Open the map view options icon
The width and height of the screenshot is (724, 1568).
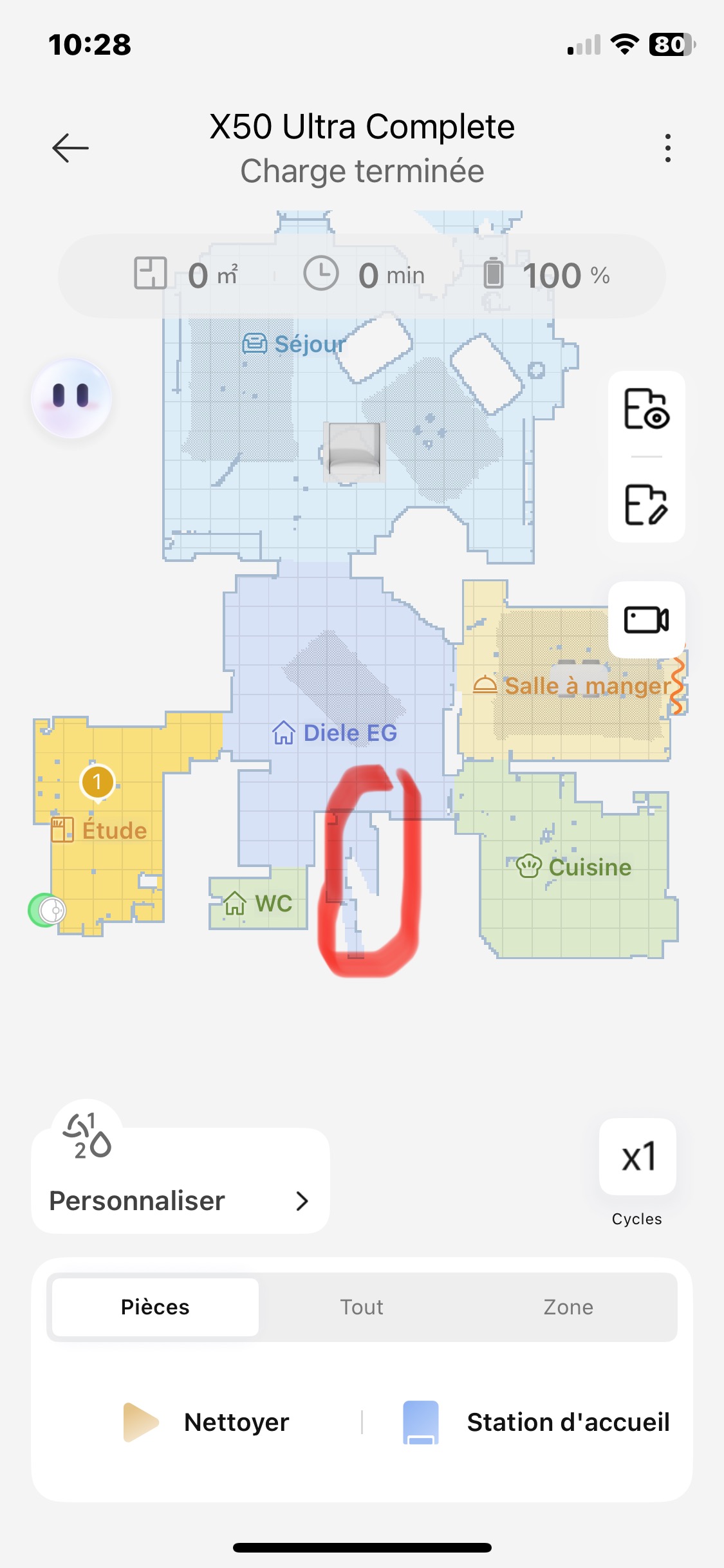tap(646, 409)
